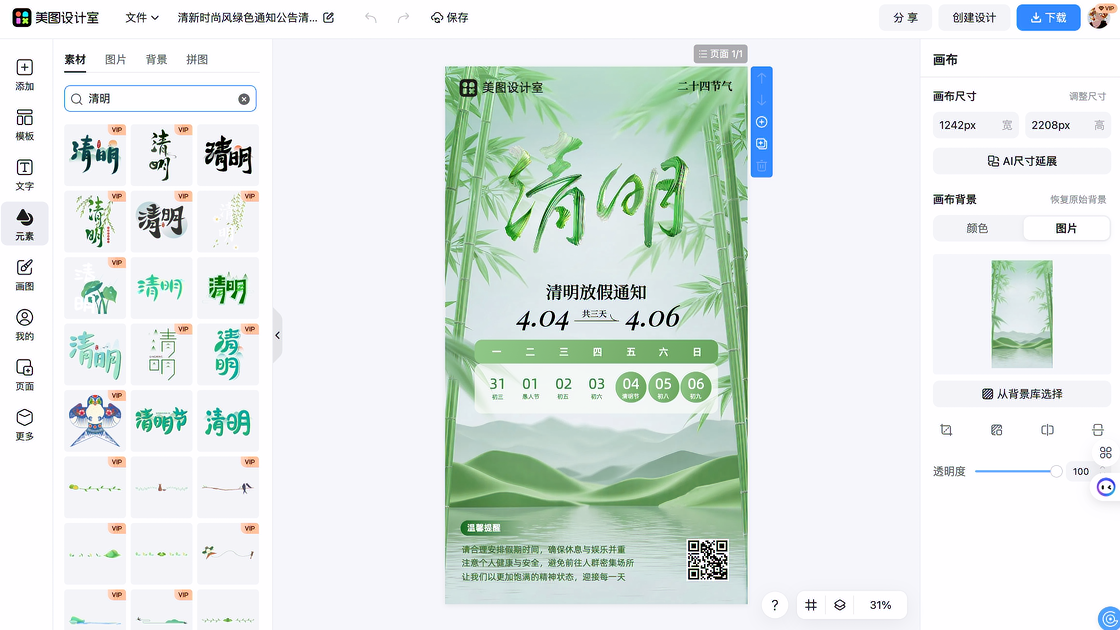1120x630 pixels.
Task: Click the blue 下载 download button
Action: [1048, 18]
